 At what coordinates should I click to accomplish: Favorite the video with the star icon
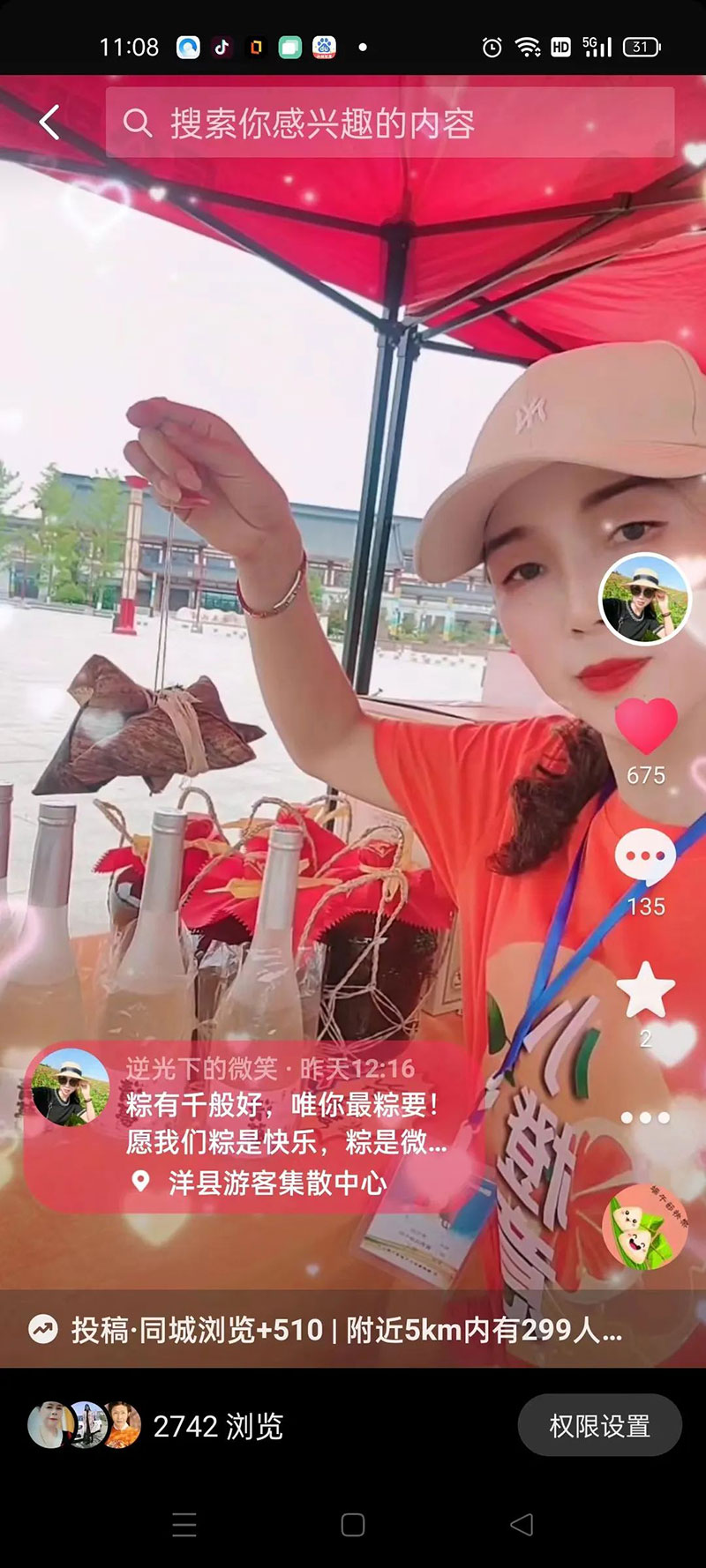645,989
